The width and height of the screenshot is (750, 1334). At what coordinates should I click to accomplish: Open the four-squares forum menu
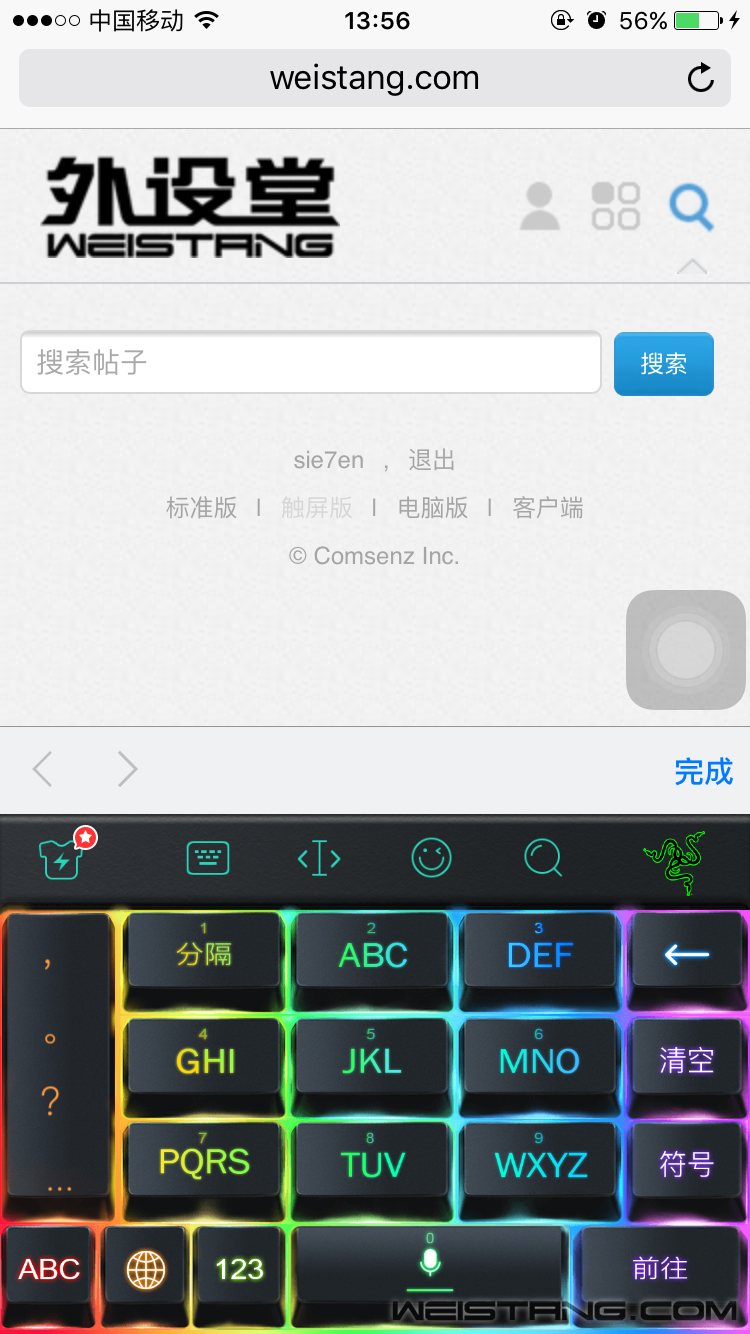click(615, 206)
